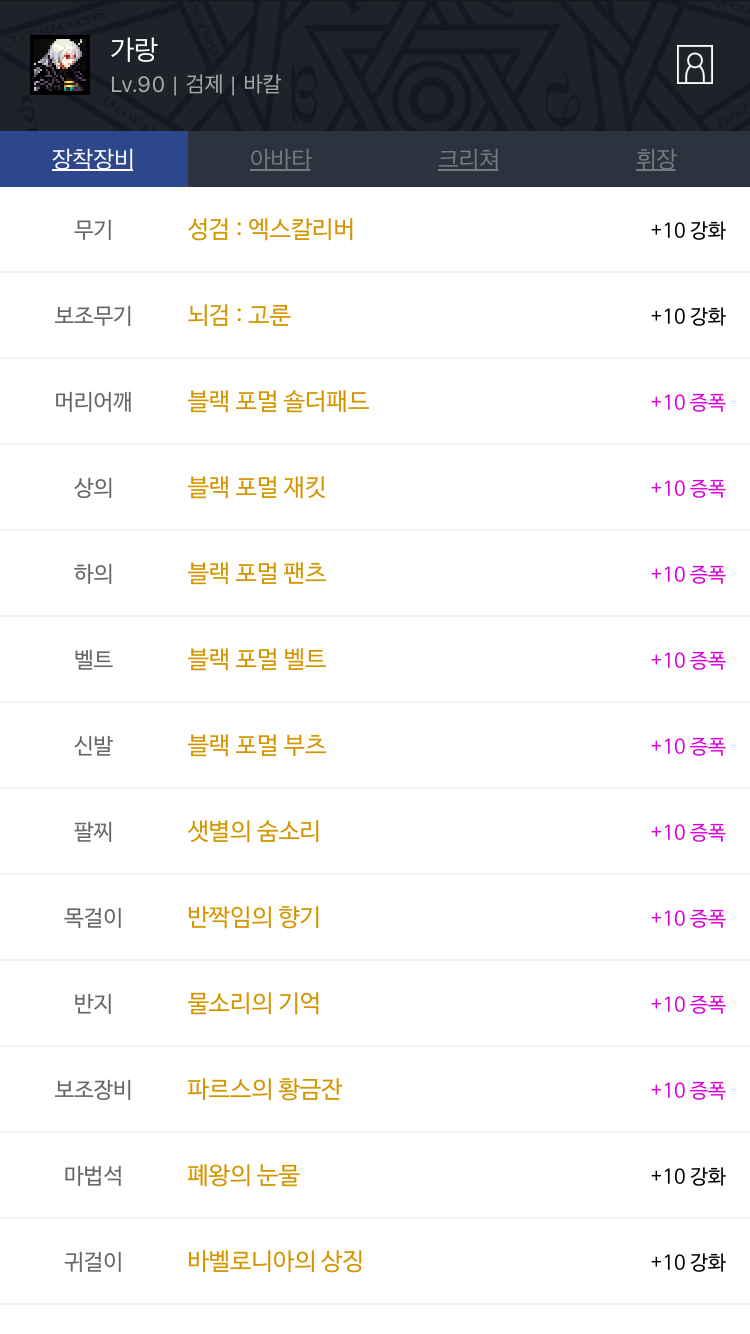Select the 장착장비 tab
The width and height of the screenshot is (750, 1334).
coord(93,159)
